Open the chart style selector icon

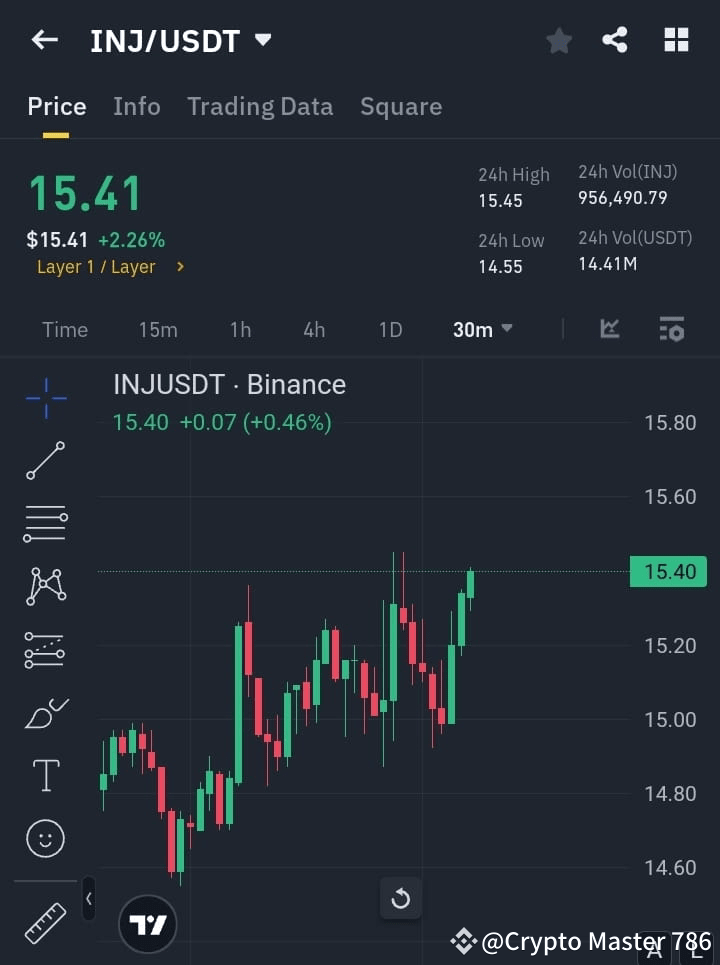[609, 329]
